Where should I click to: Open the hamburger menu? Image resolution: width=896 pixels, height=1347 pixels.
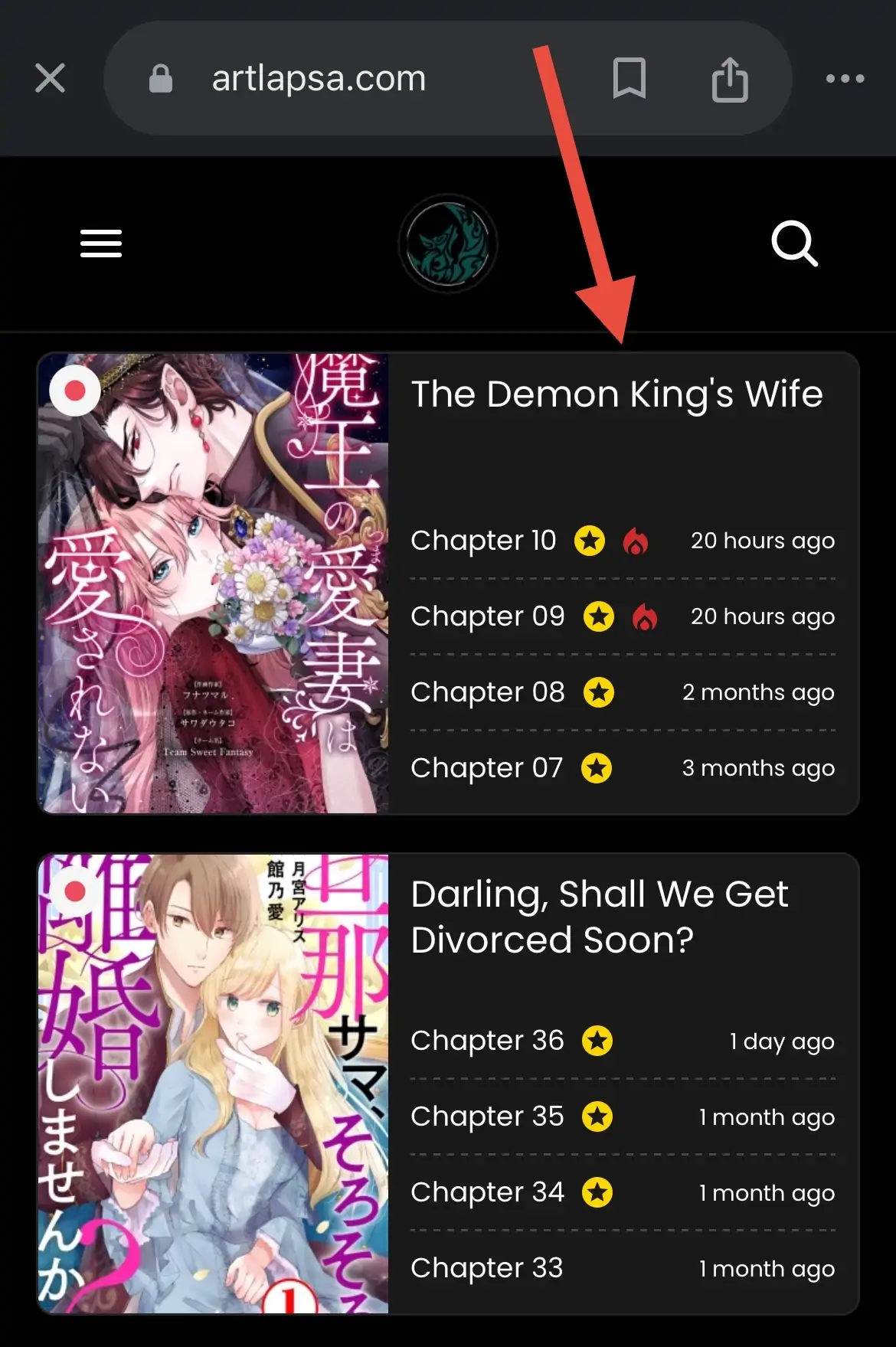pos(101,244)
